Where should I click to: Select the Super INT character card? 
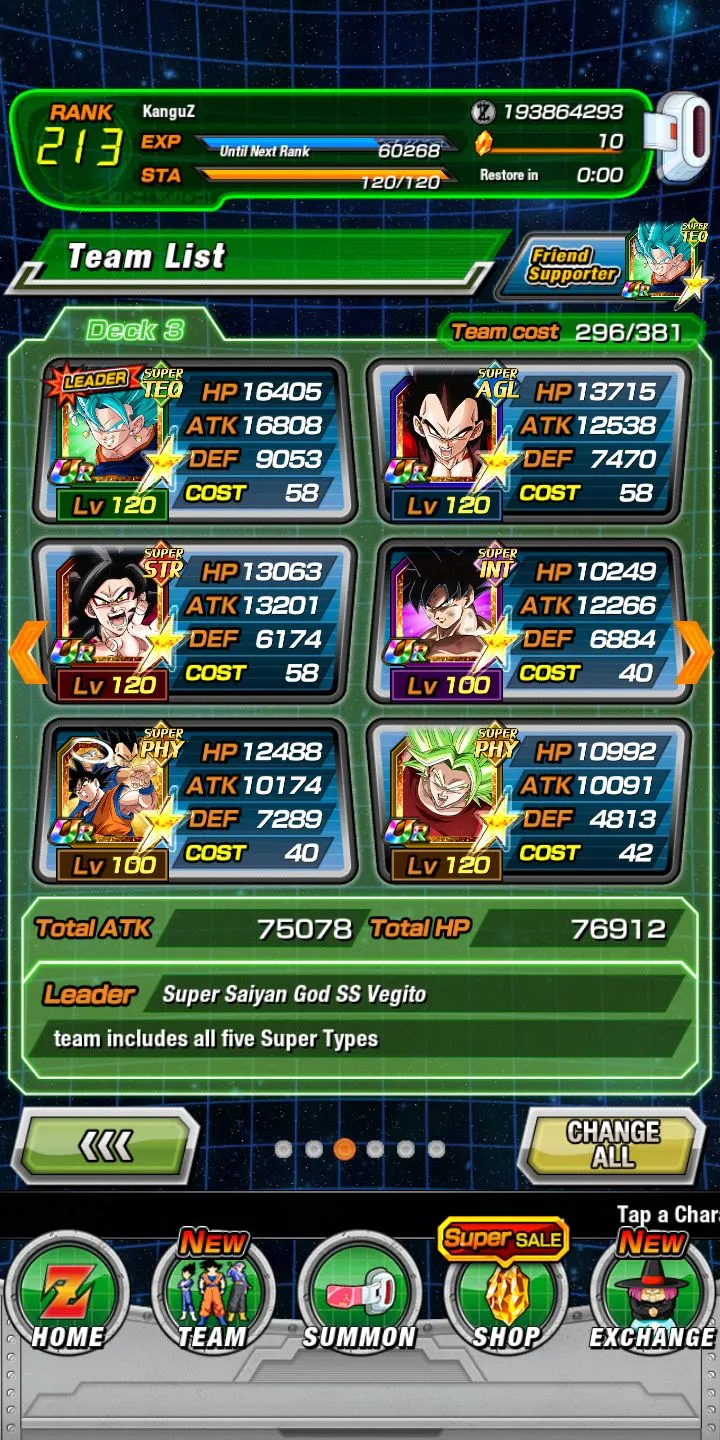[x=528, y=621]
